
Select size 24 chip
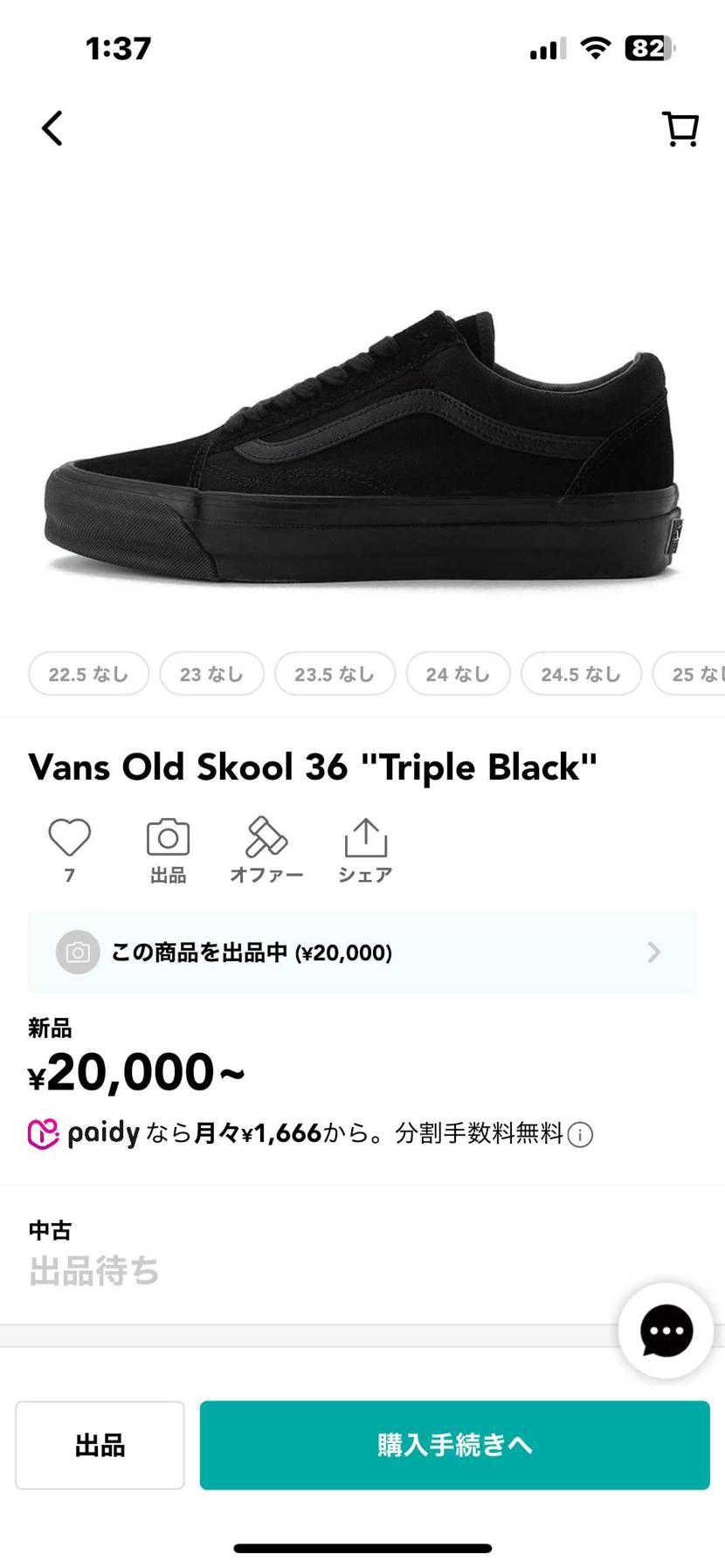[x=458, y=673]
